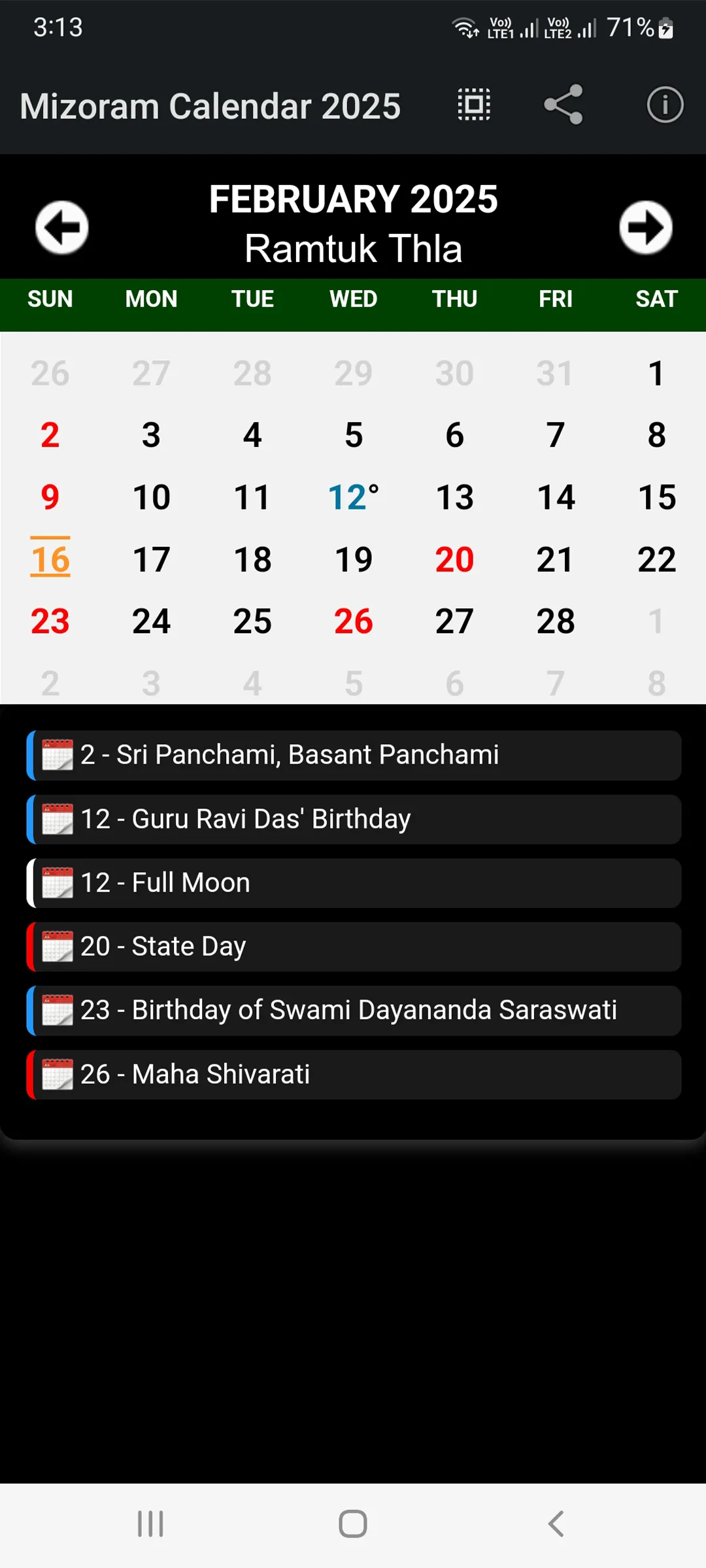Tap the Mizoram Calendar 2025 title
The image size is (706, 1568).
[x=210, y=105]
